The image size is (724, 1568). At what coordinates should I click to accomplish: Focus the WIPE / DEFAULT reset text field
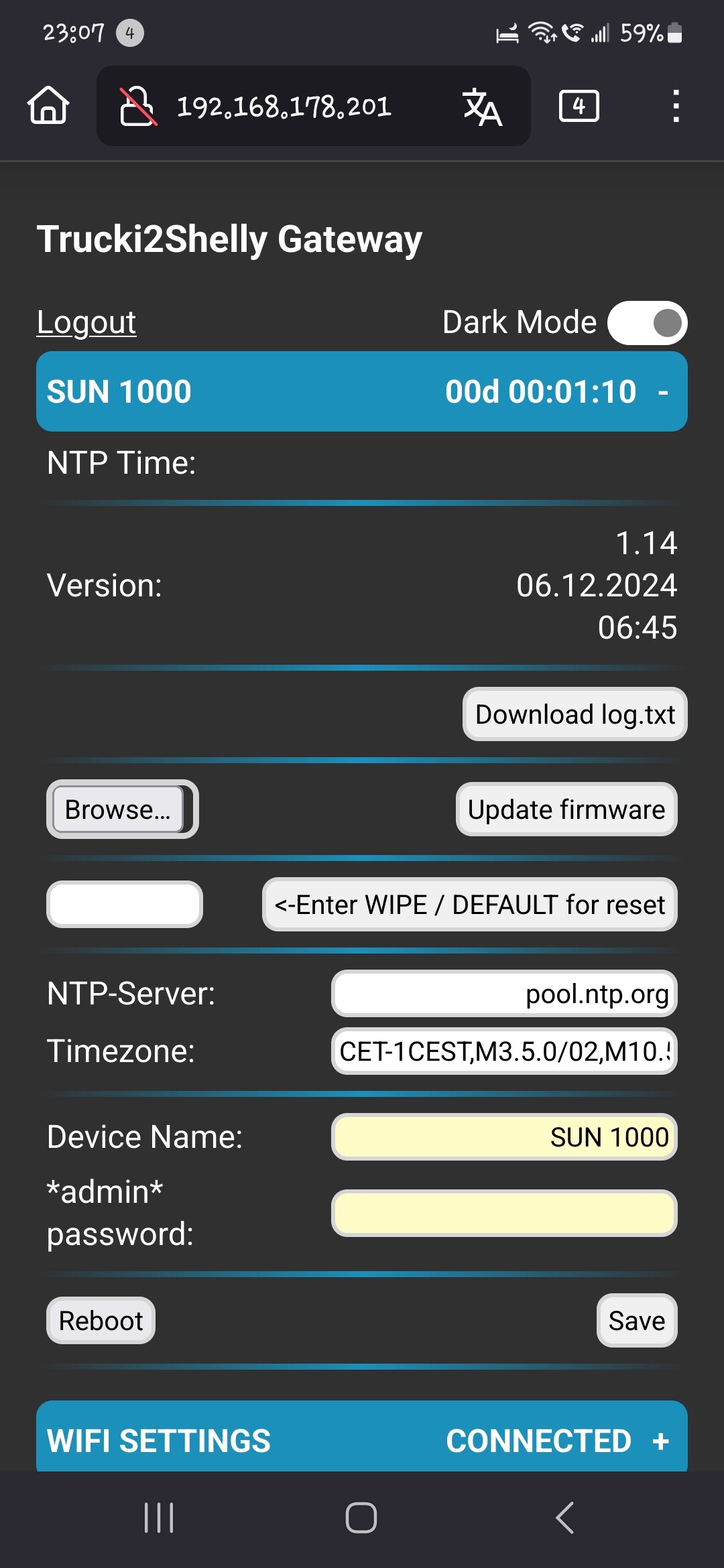[125, 905]
